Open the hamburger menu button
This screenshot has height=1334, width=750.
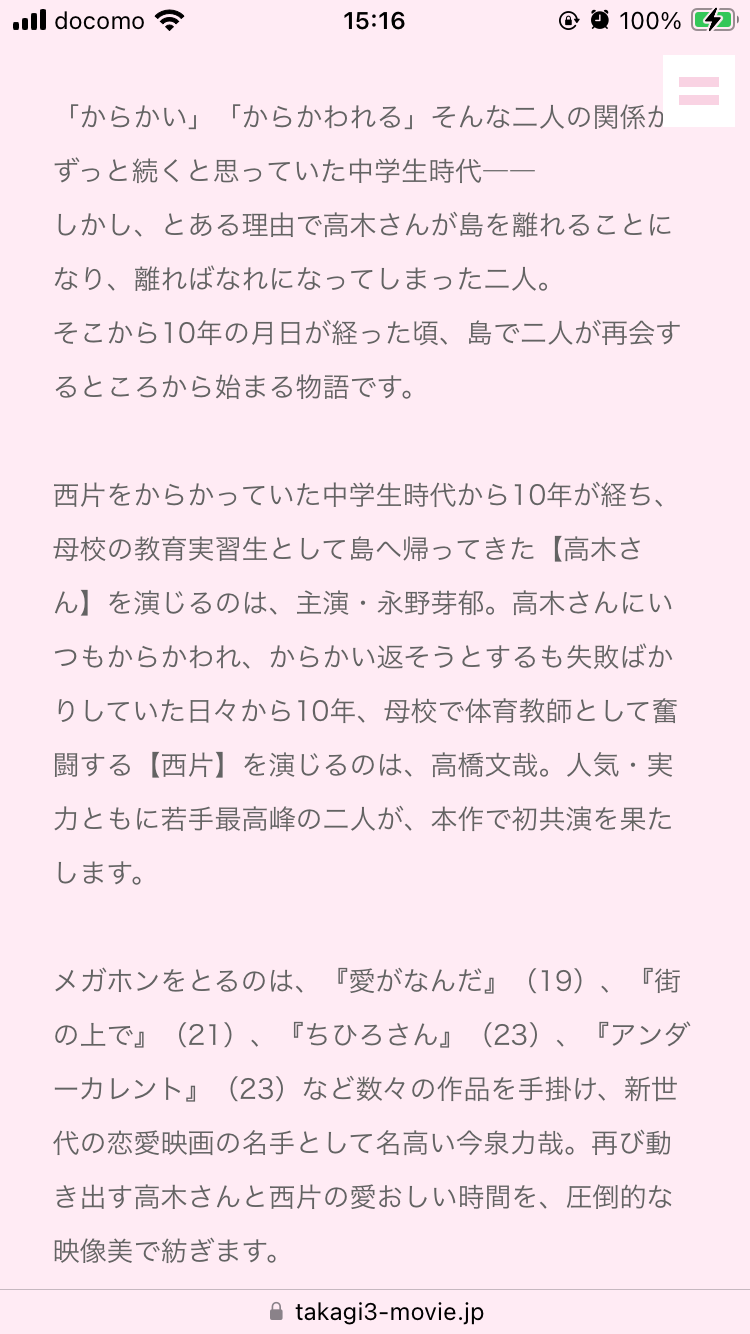click(x=698, y=92)
